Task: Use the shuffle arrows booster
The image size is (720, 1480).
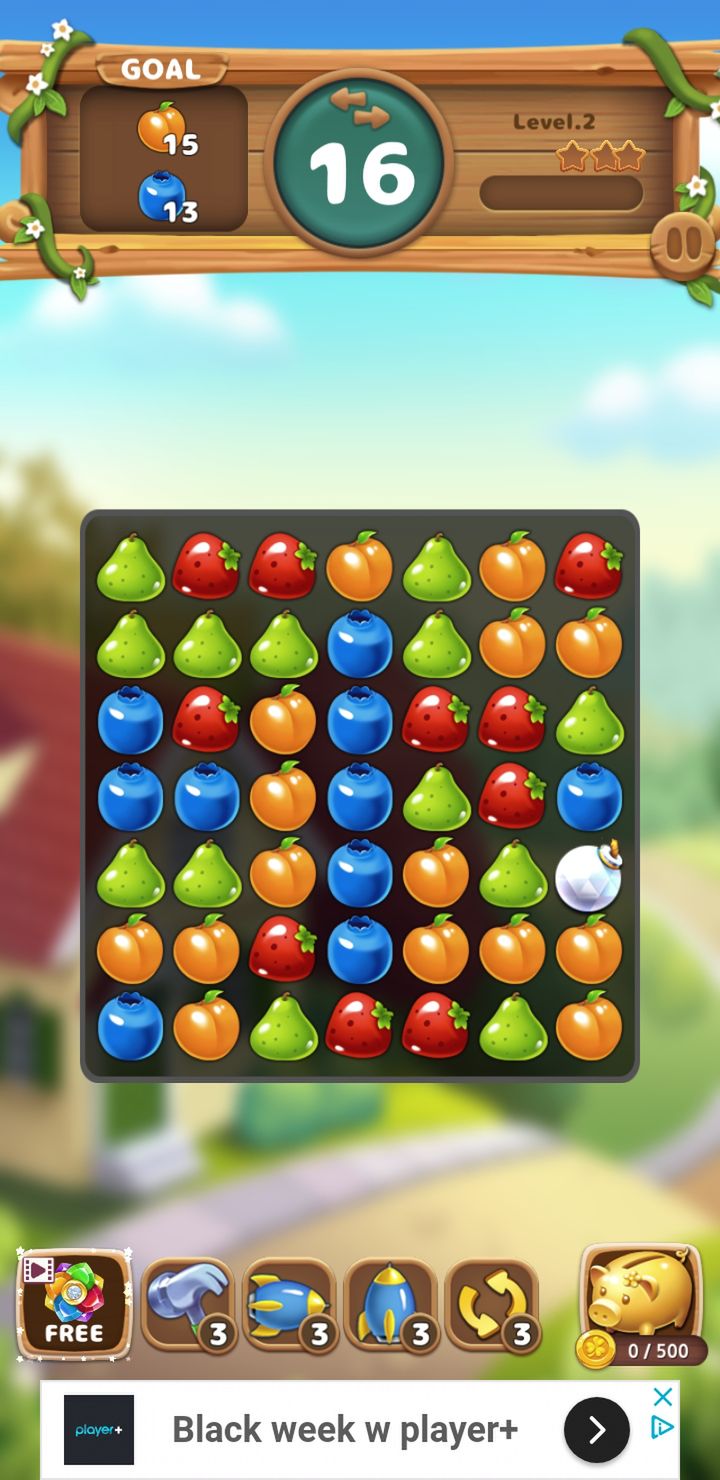Action: [492, 1305]
